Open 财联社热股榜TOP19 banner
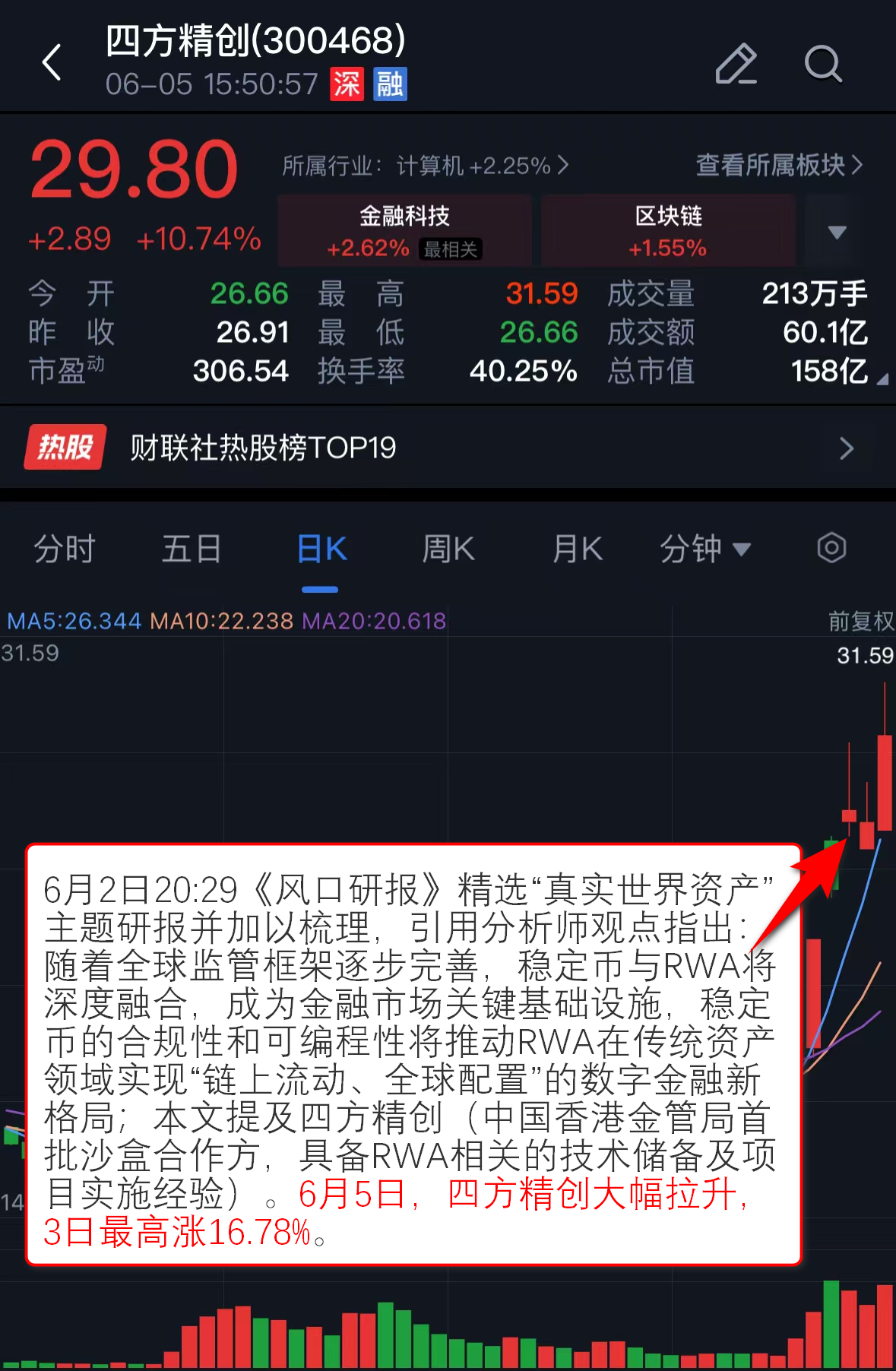Screen dimensions: 896x1371 coord(448,448)
